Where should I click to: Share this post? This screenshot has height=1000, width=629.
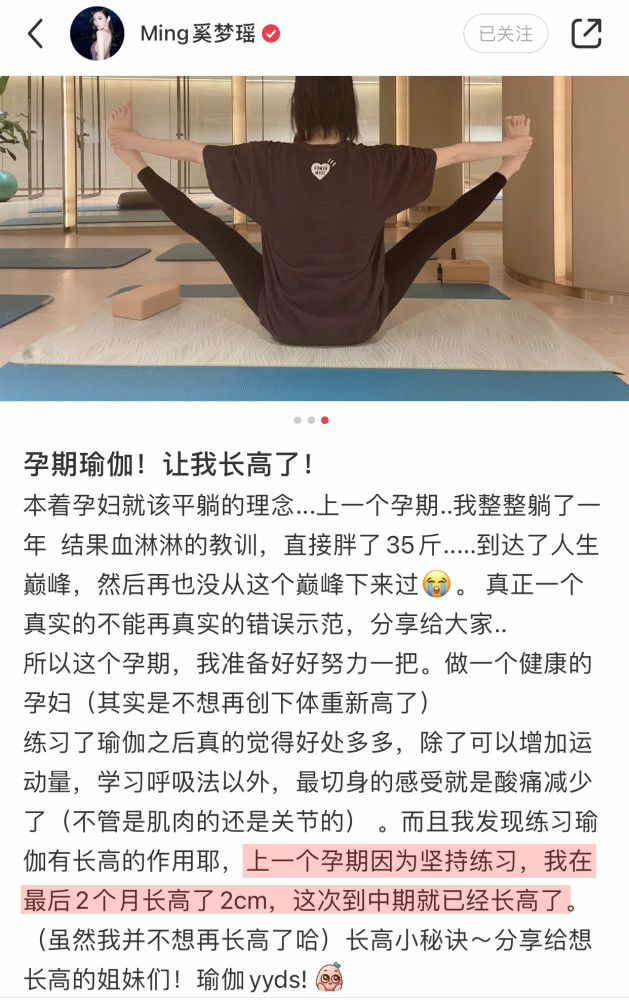click(586, 33)
